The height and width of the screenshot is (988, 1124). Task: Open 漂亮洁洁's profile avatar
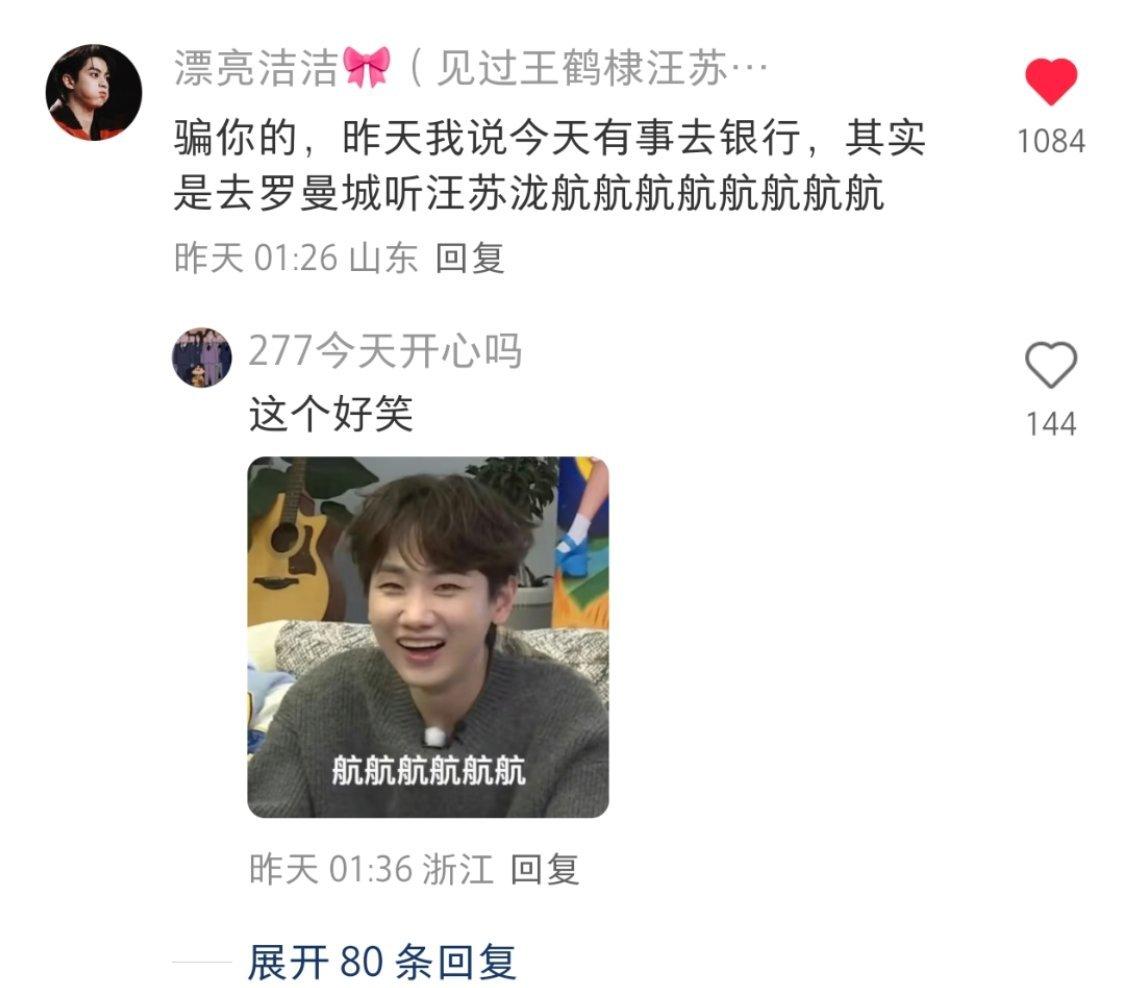pos(93,92)
